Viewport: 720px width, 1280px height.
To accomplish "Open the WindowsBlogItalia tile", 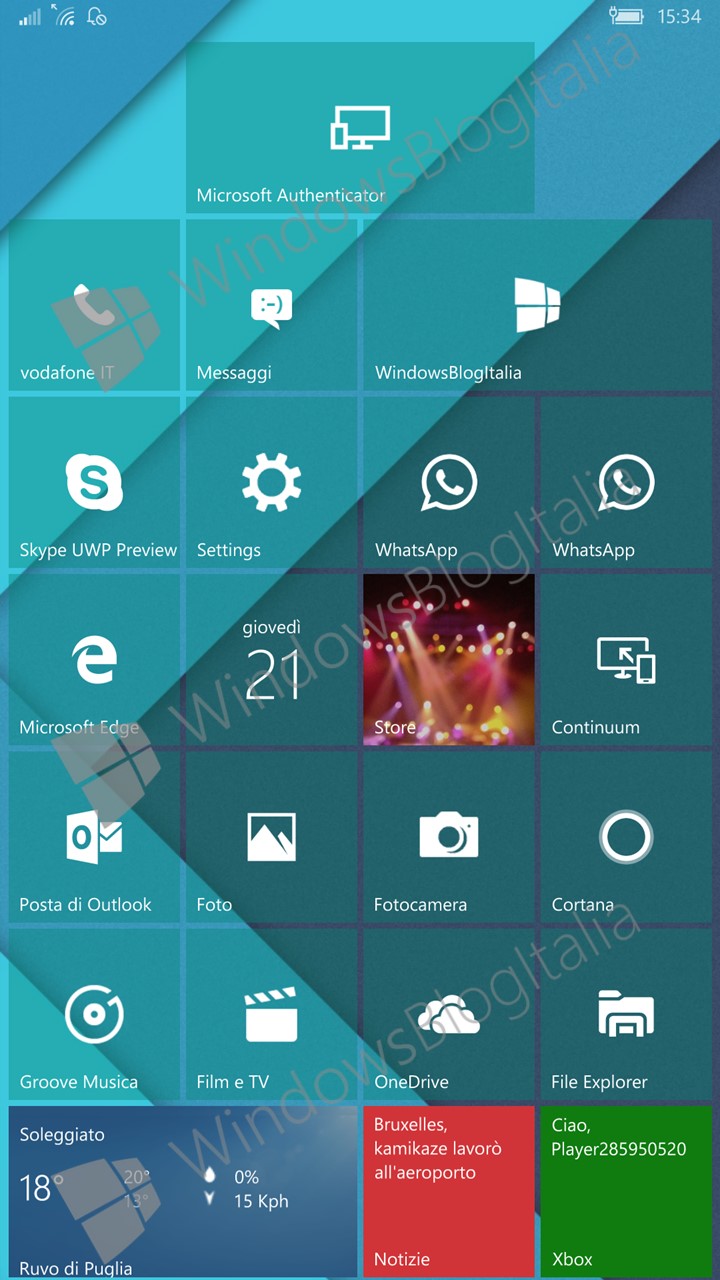I will pos(537,305).
